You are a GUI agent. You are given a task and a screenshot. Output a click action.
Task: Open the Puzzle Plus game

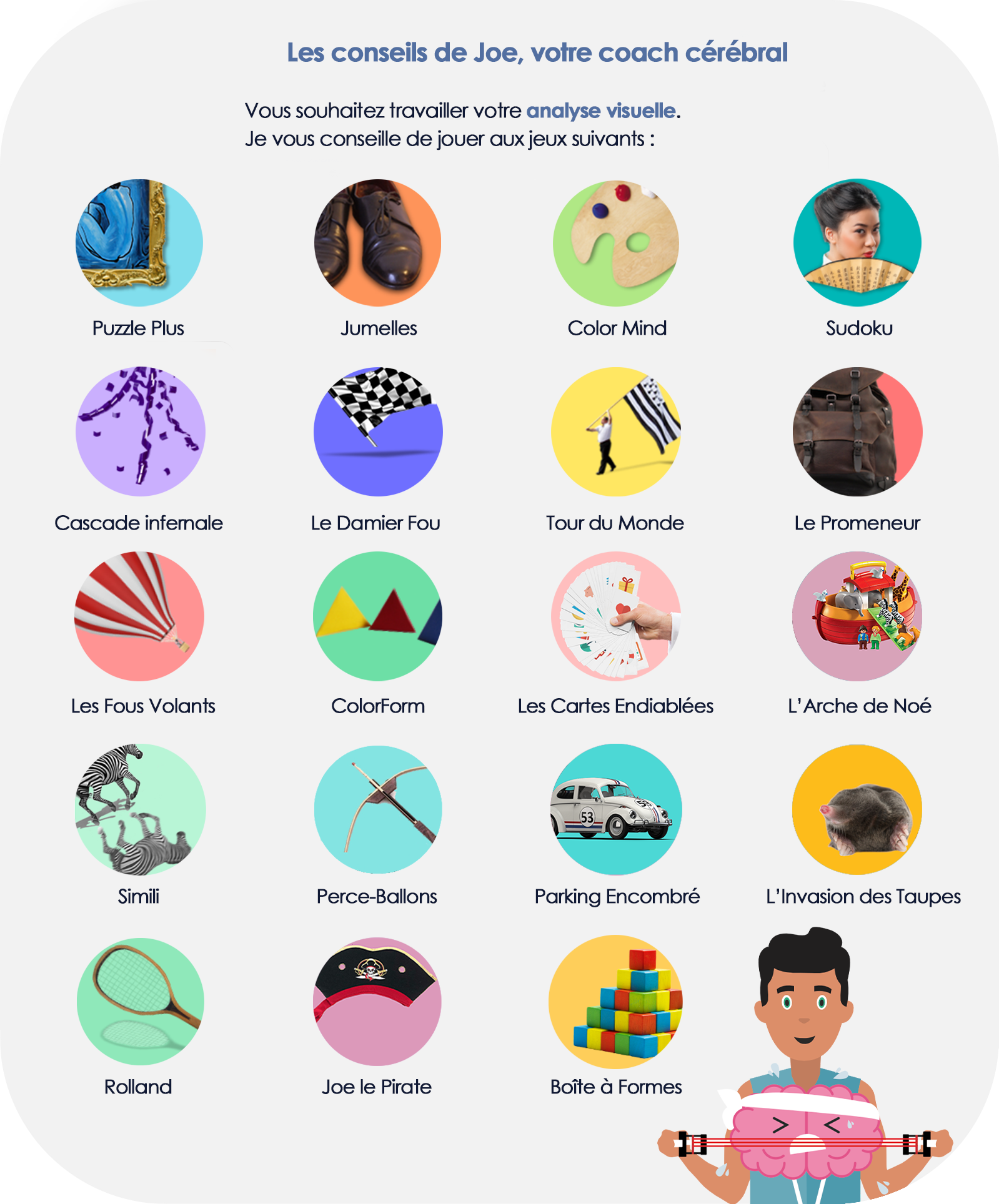pos(139,243)
